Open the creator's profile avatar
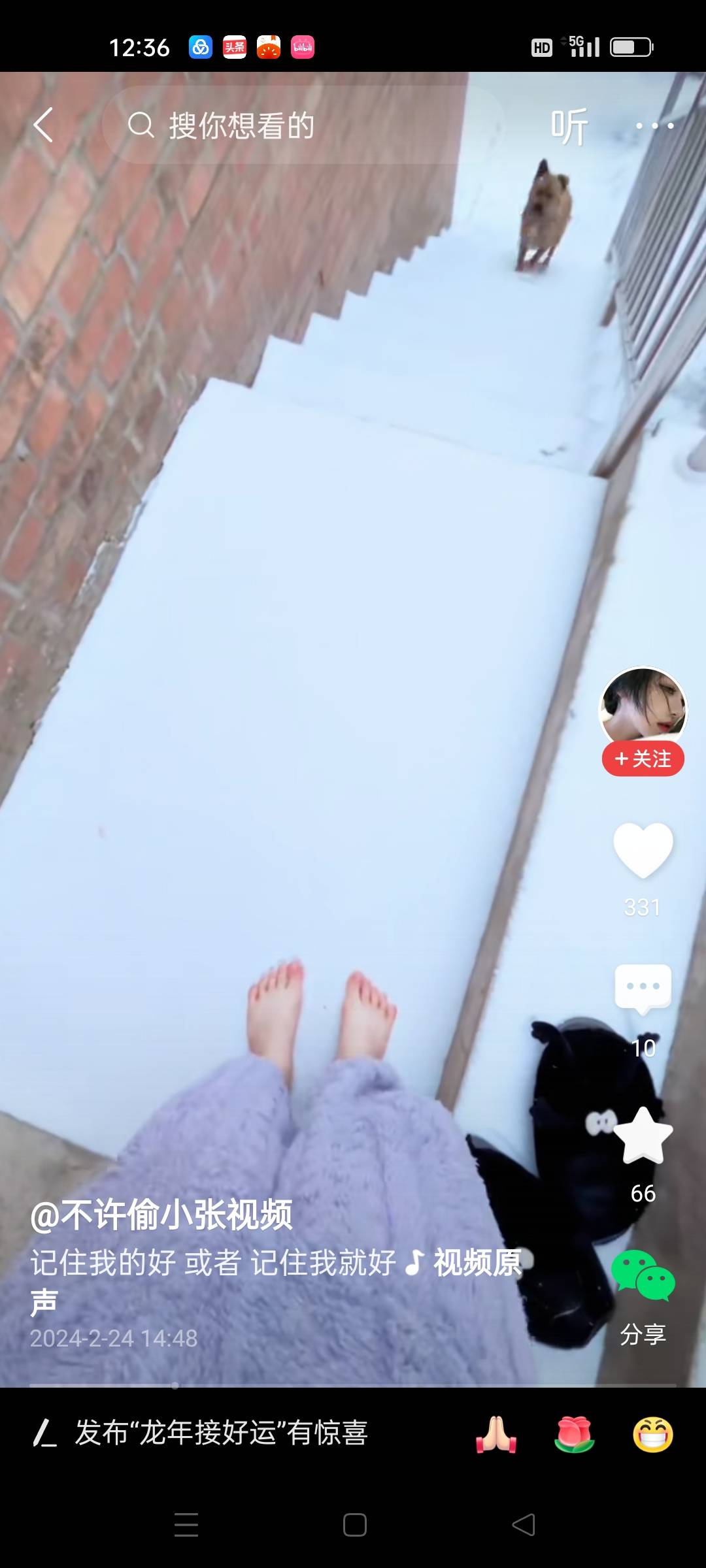Screen dimensions: 706x1568 (x=643, y=707)
